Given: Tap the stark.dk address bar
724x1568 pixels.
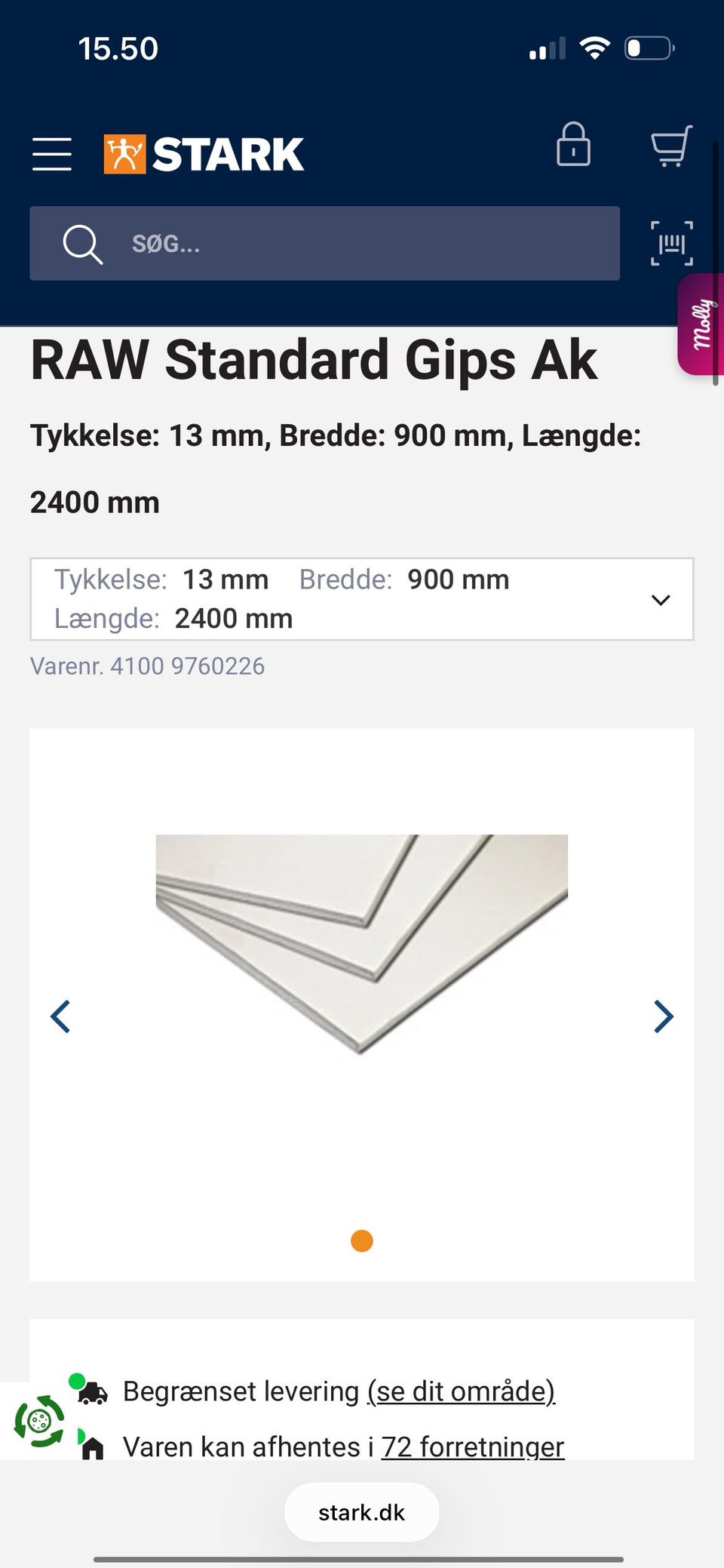Looking at the screenshot, I should click(361, 1511).
